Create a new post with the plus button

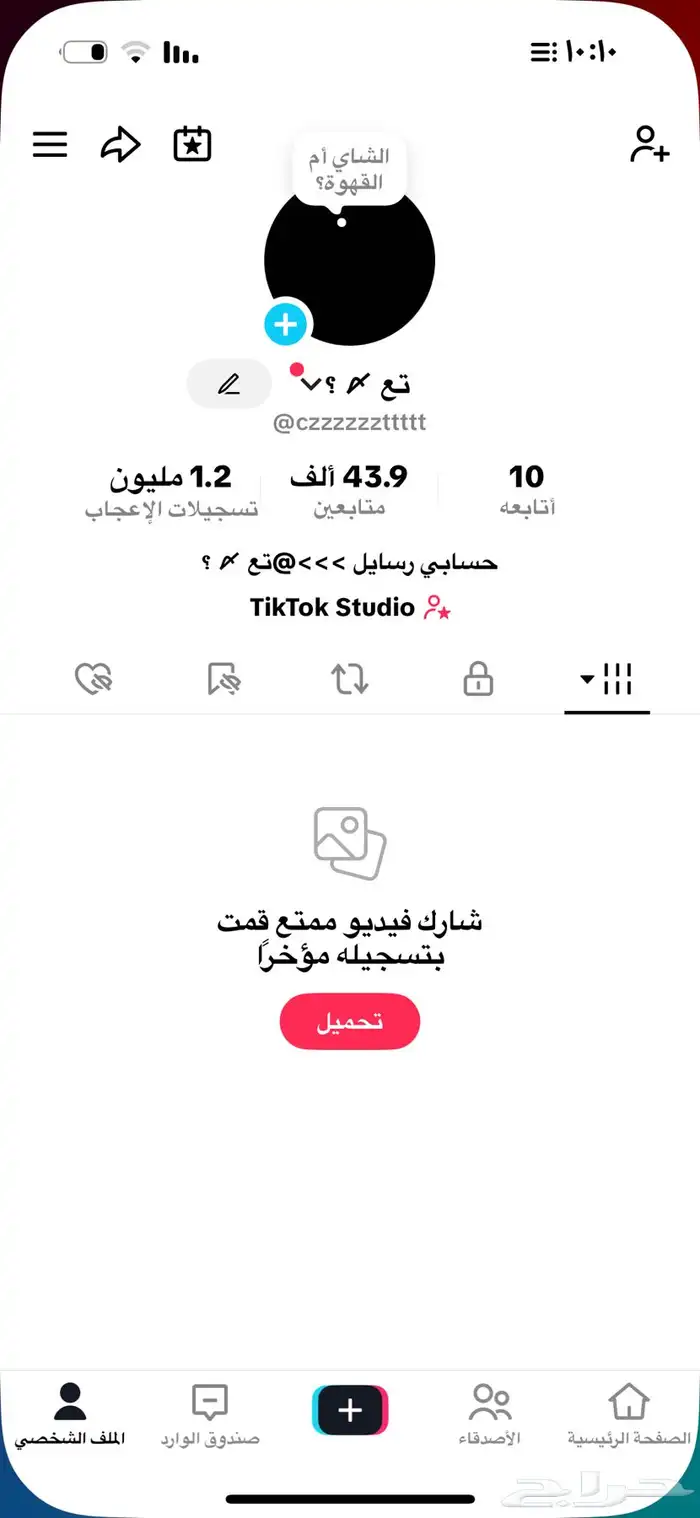tap(349, 1411)
